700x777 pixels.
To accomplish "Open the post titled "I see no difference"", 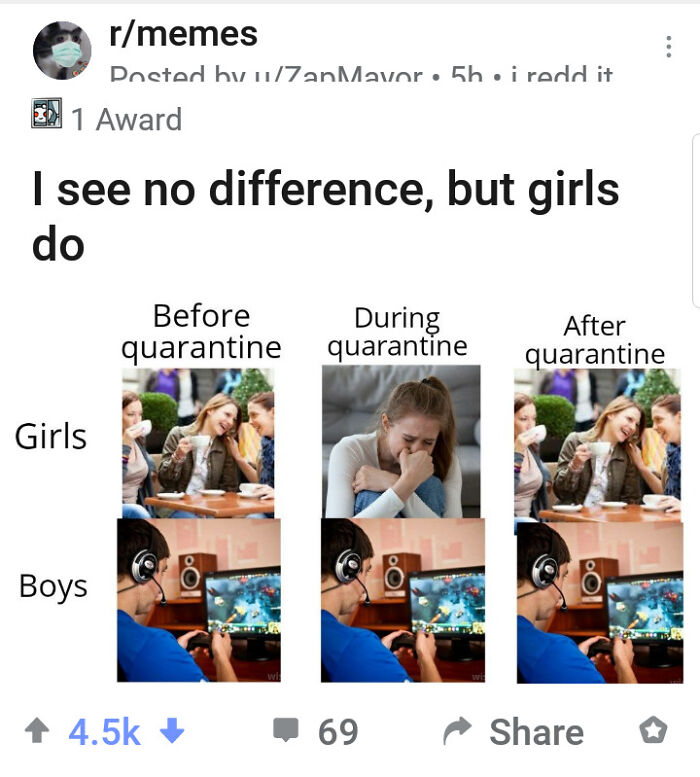I will click(x=326, y=216).
